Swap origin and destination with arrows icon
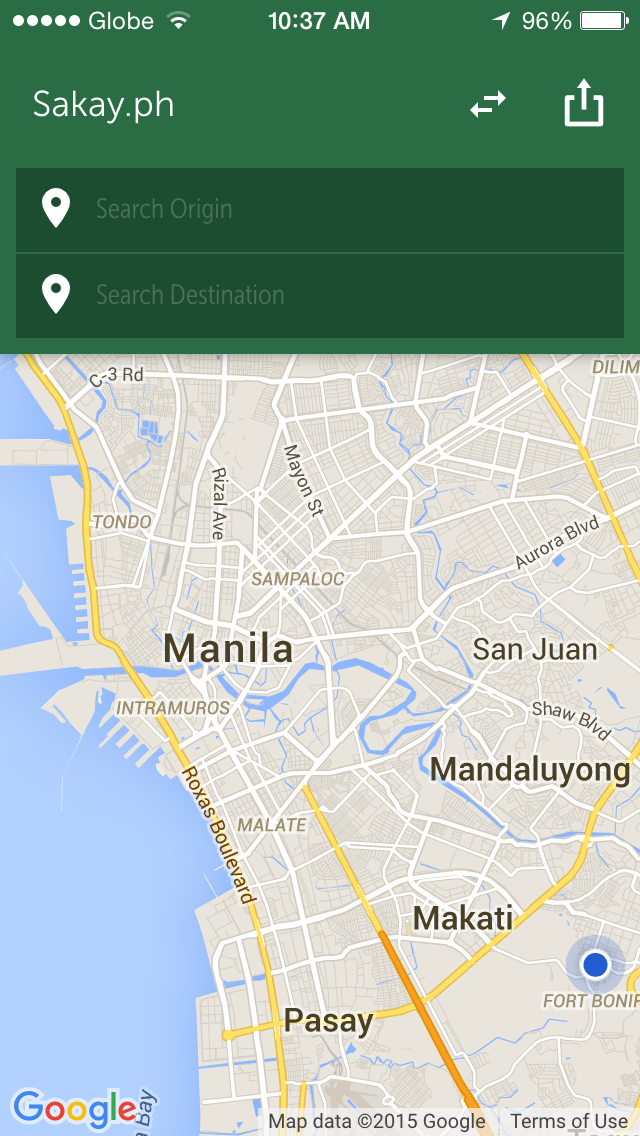Image resolution: width=640 pixels, height=1136 pixels. 488,104
